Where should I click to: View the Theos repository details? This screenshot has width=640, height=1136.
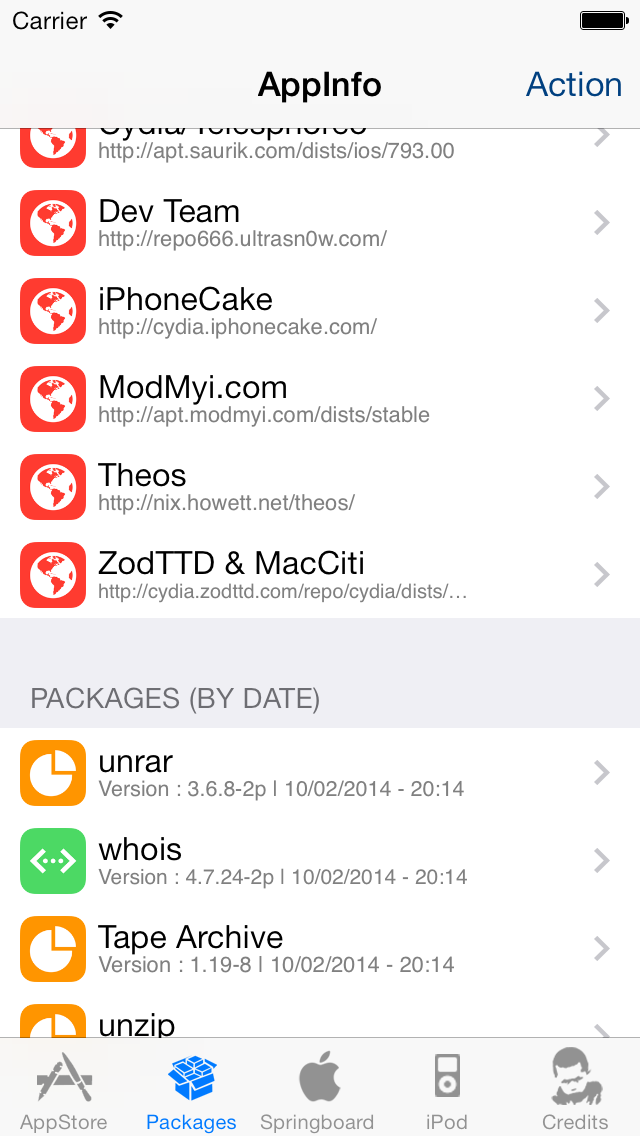[x=320, y=487]
